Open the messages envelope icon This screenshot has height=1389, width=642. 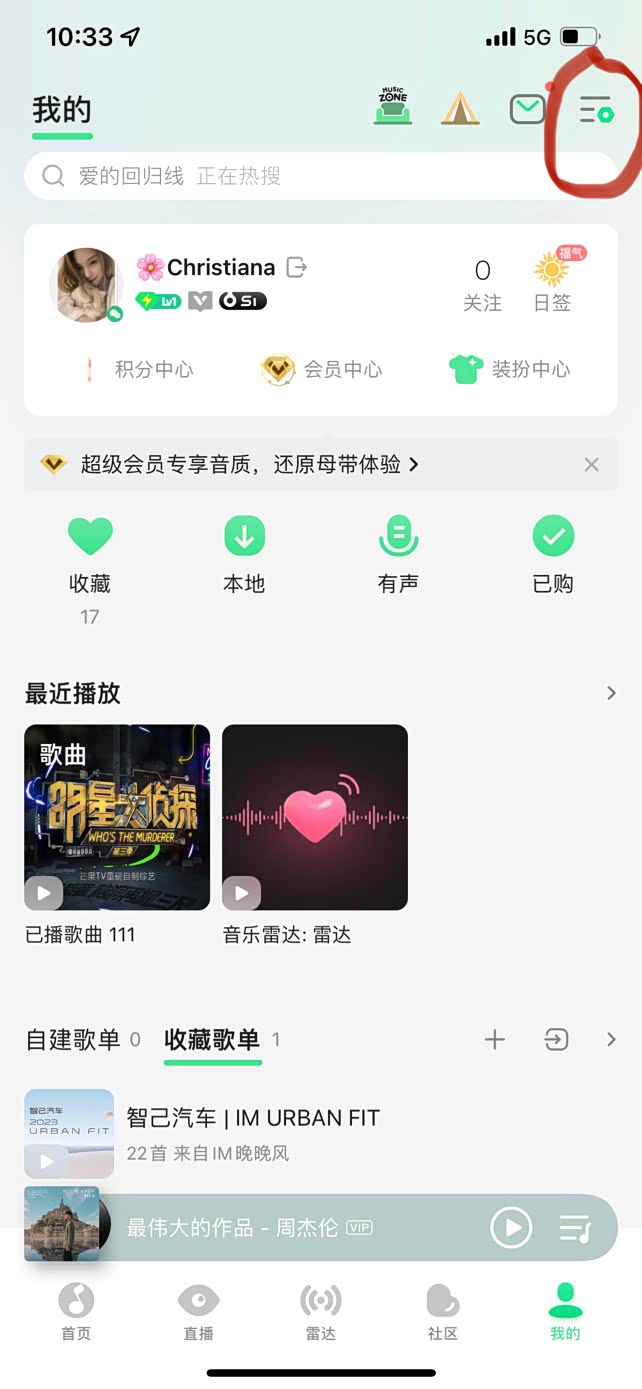(x=527, y=109)
